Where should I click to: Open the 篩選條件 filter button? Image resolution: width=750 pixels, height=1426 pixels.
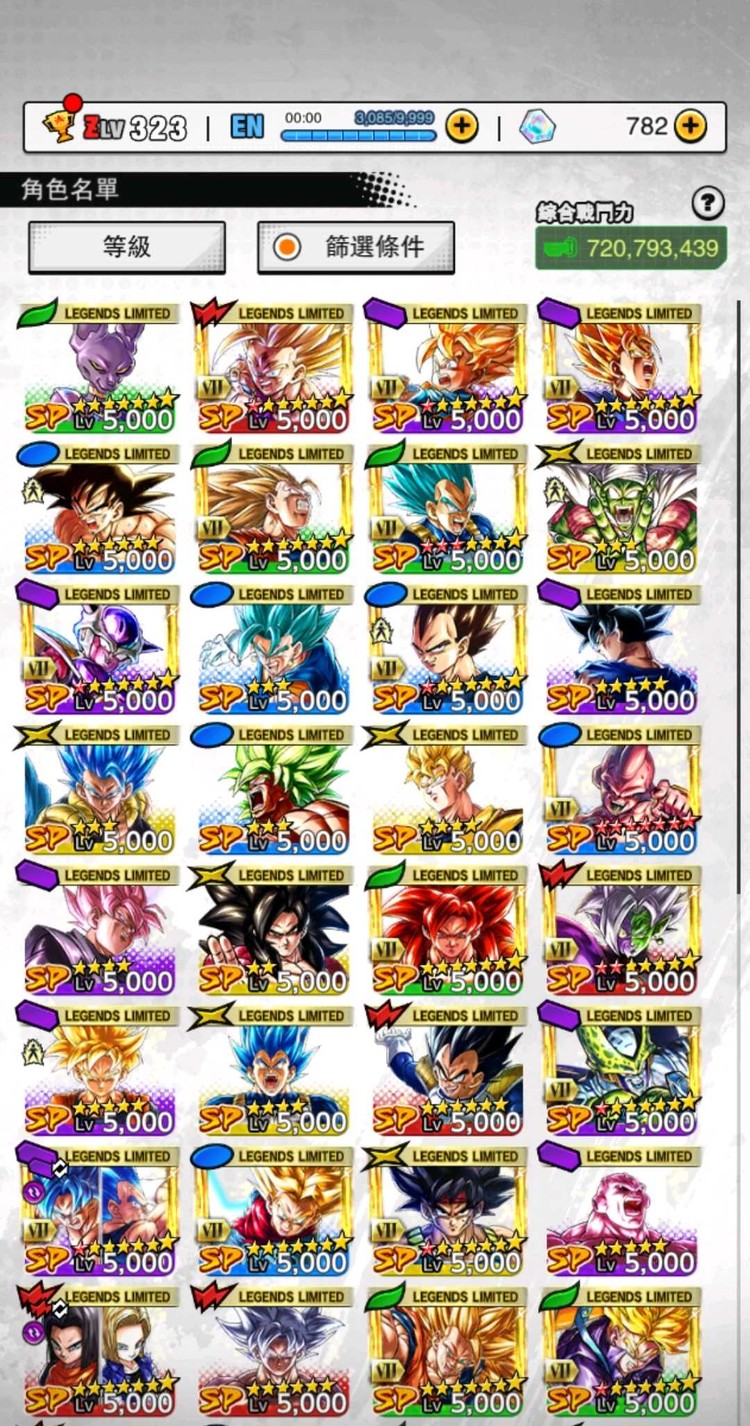click(356, 247)
